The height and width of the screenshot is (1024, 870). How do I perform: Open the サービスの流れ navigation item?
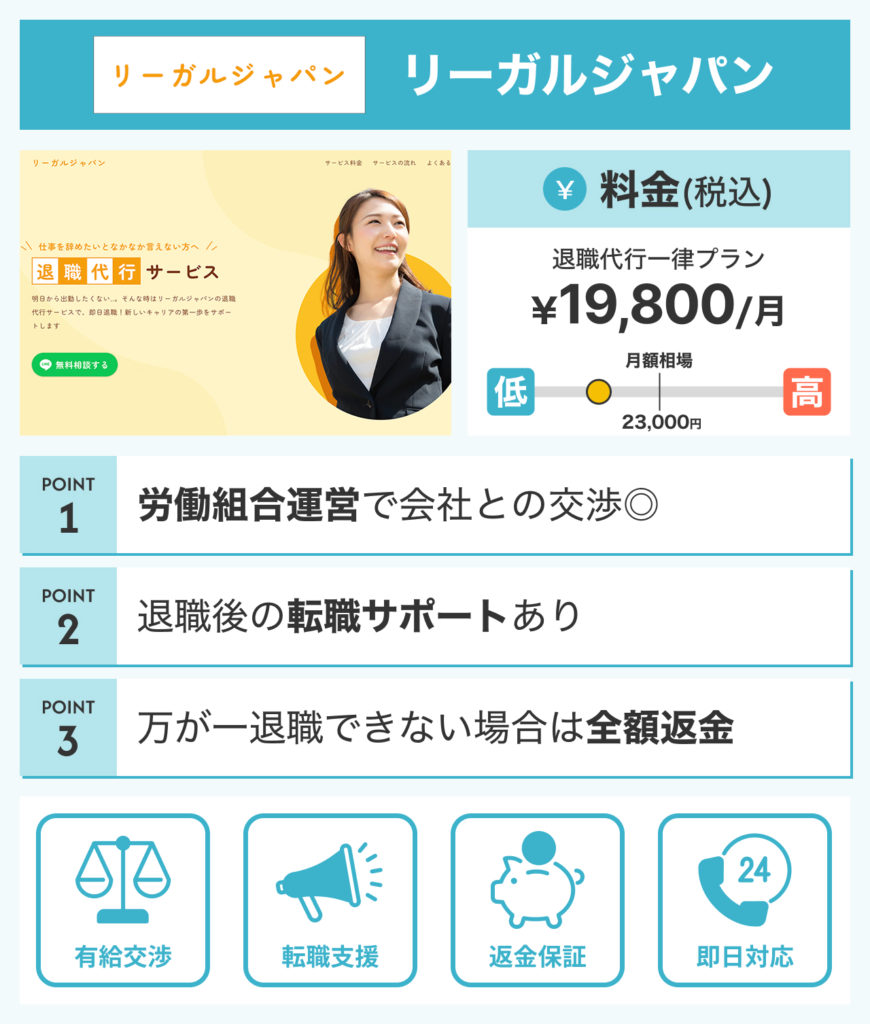[x=394, y=160]
